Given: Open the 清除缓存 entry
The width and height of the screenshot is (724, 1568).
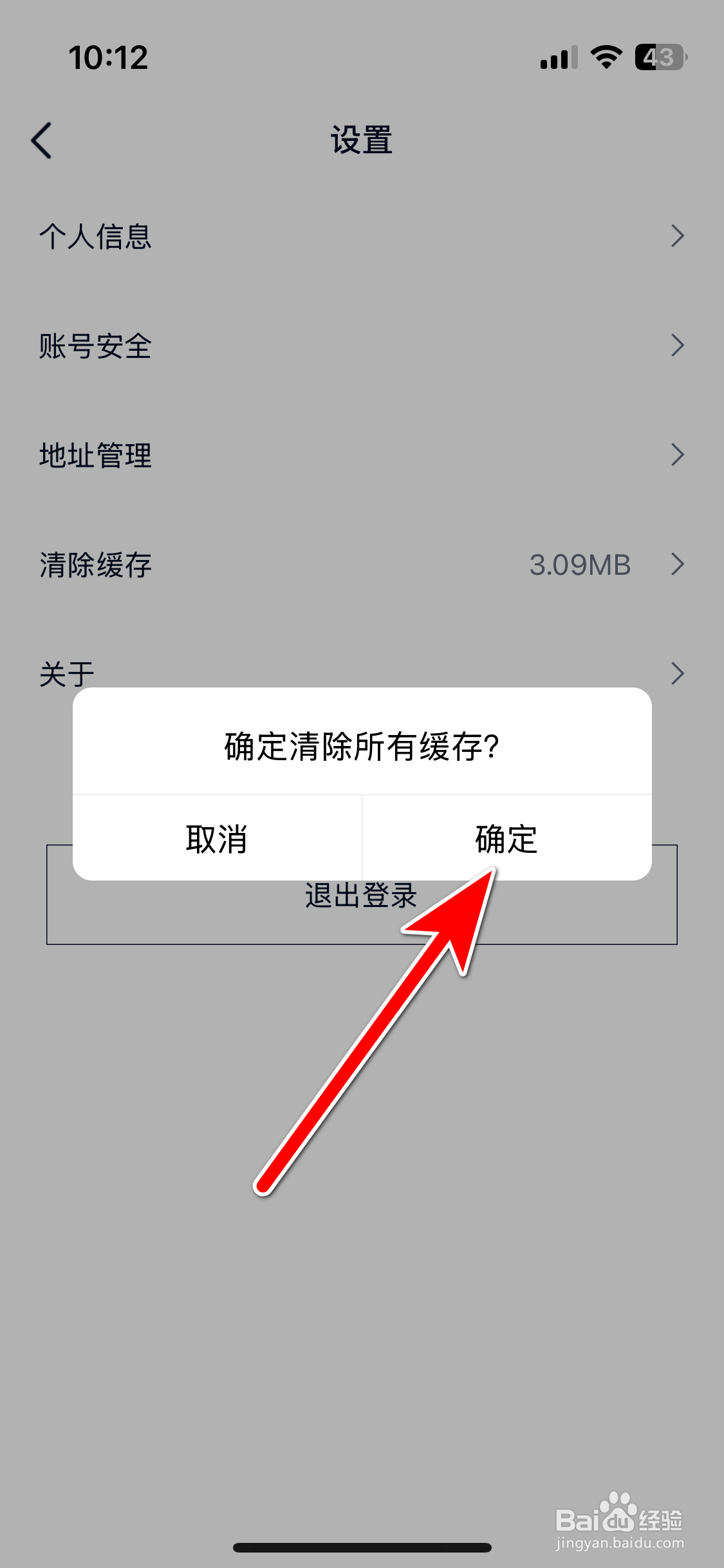Looking at the screenshot, I should (x=95, y=565).
